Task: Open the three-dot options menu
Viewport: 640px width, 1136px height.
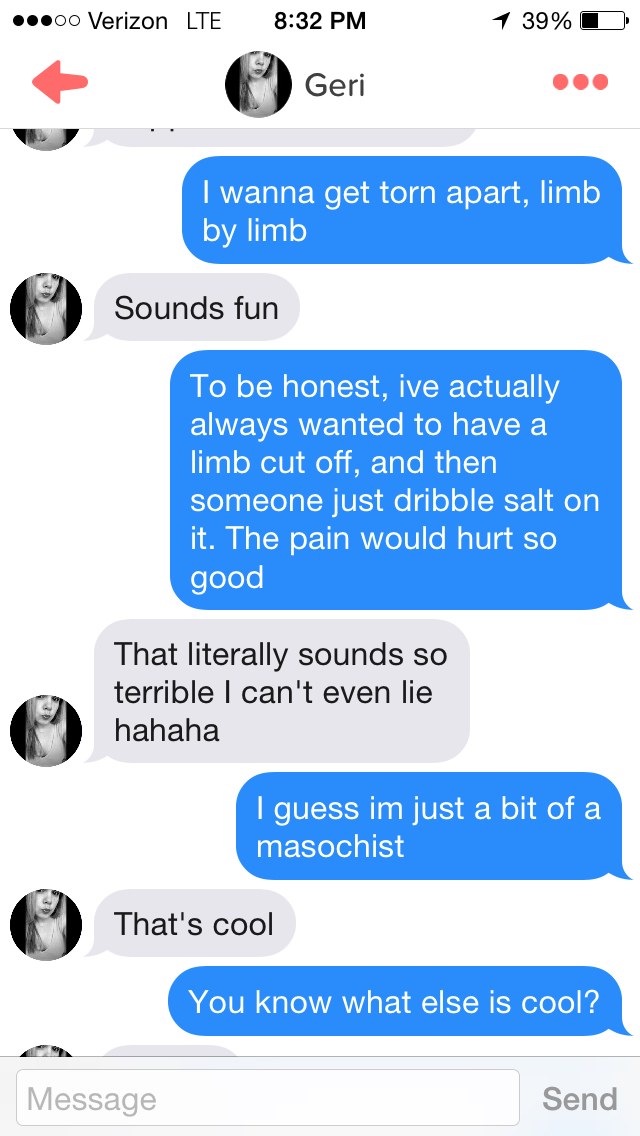Action: 580,82
